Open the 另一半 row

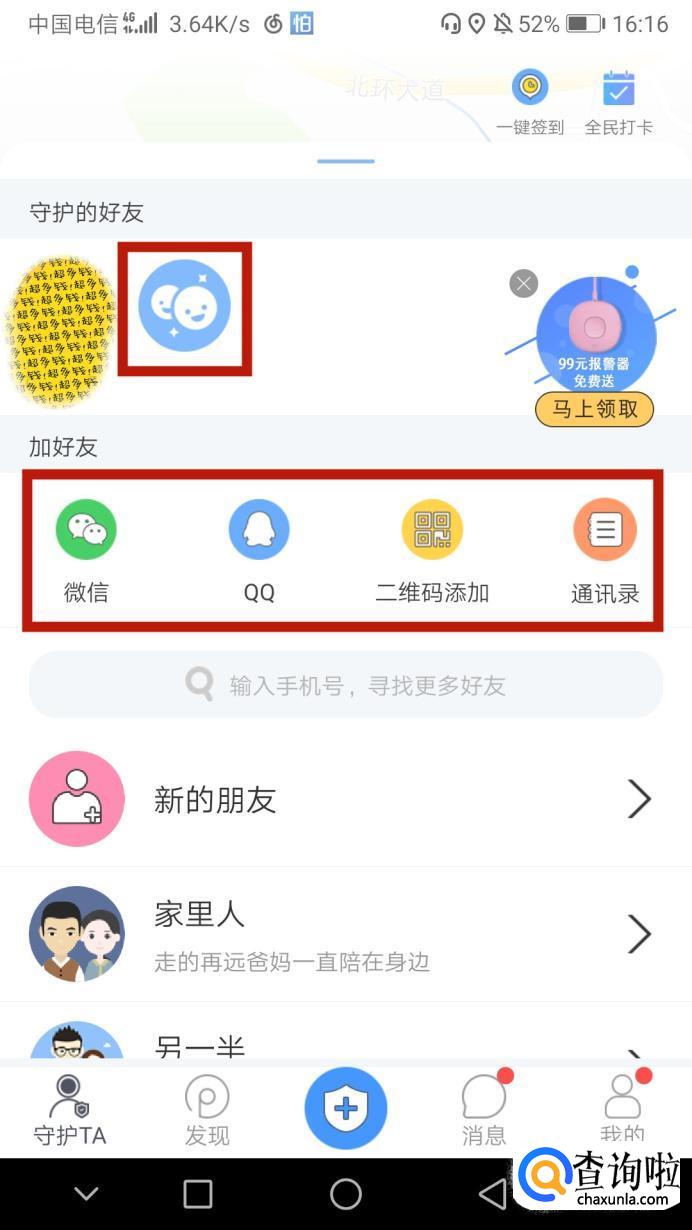(346, 1033)
